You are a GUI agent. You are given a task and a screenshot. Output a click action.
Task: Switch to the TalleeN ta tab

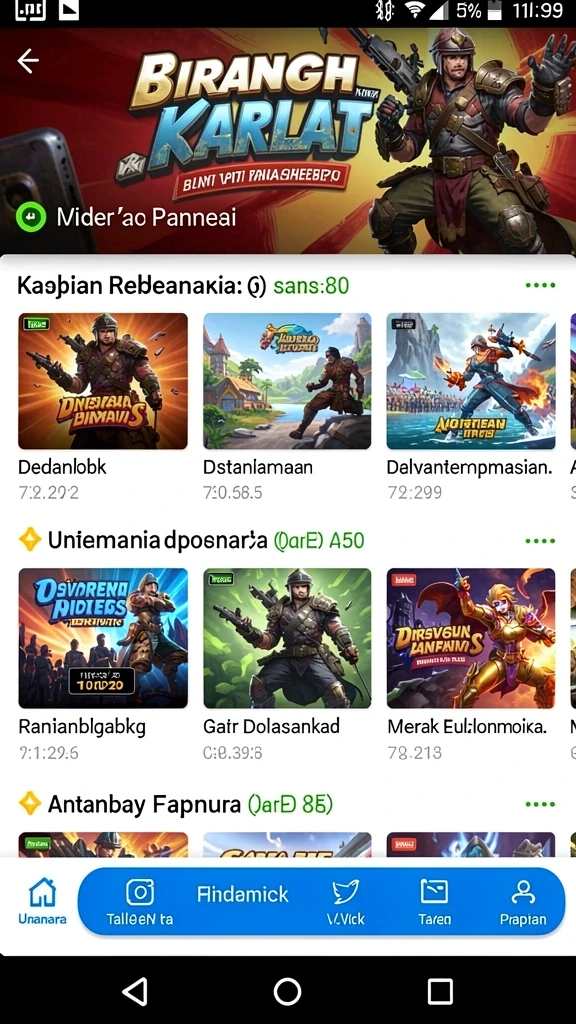coord(140,902)
